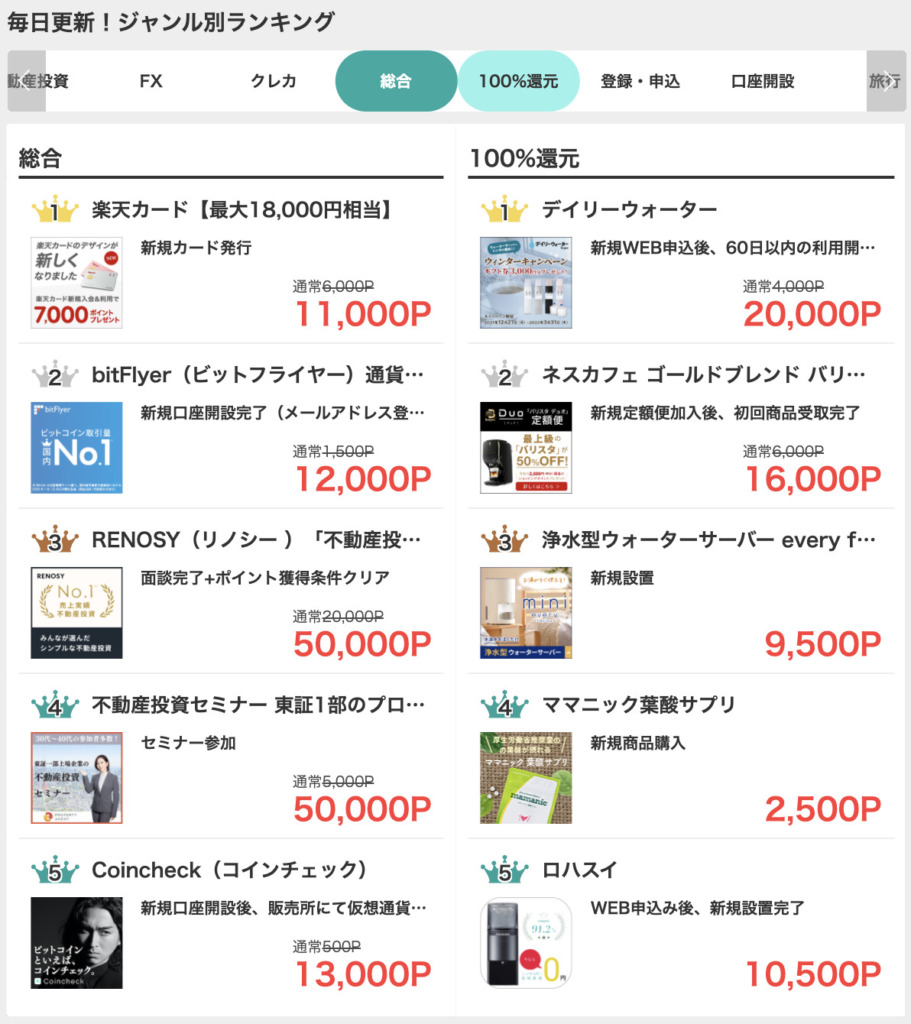Viewport: 911px width, 1024px height.
Task: Open the 100%還元 tab
Action: (x=518, y=81)
